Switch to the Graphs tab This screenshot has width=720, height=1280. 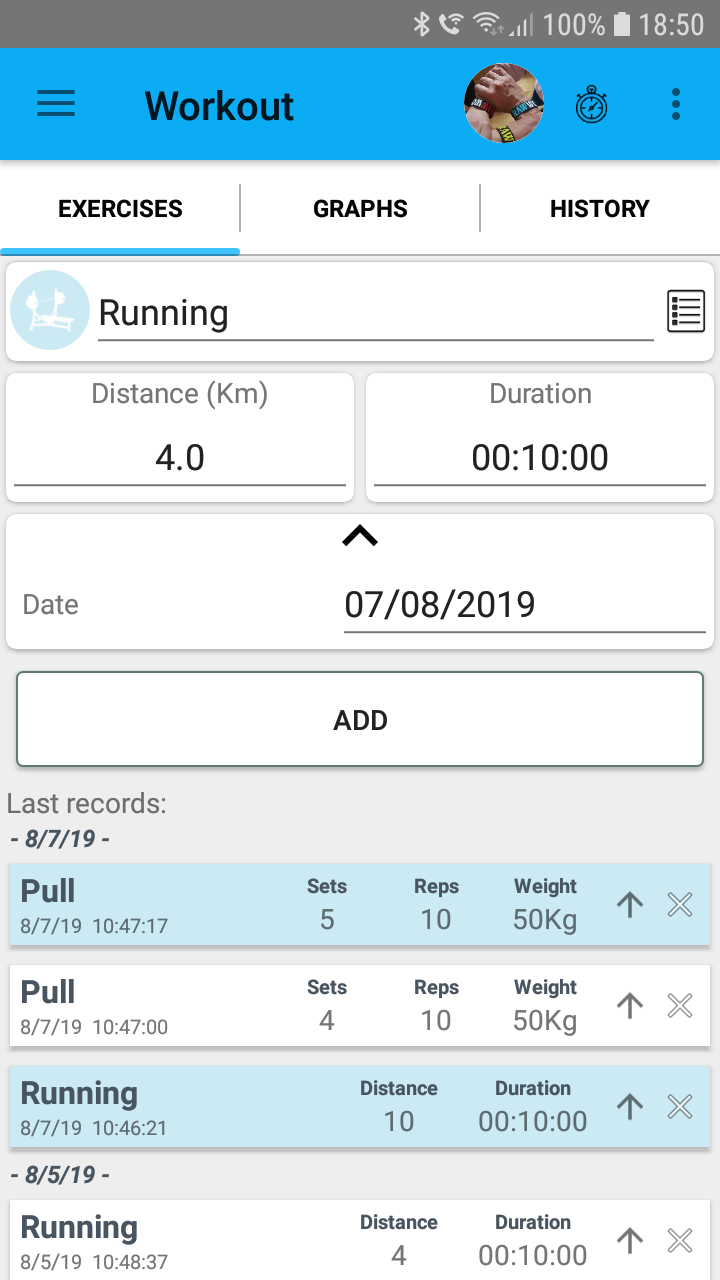pyautogui.click(x=360, y=209)
